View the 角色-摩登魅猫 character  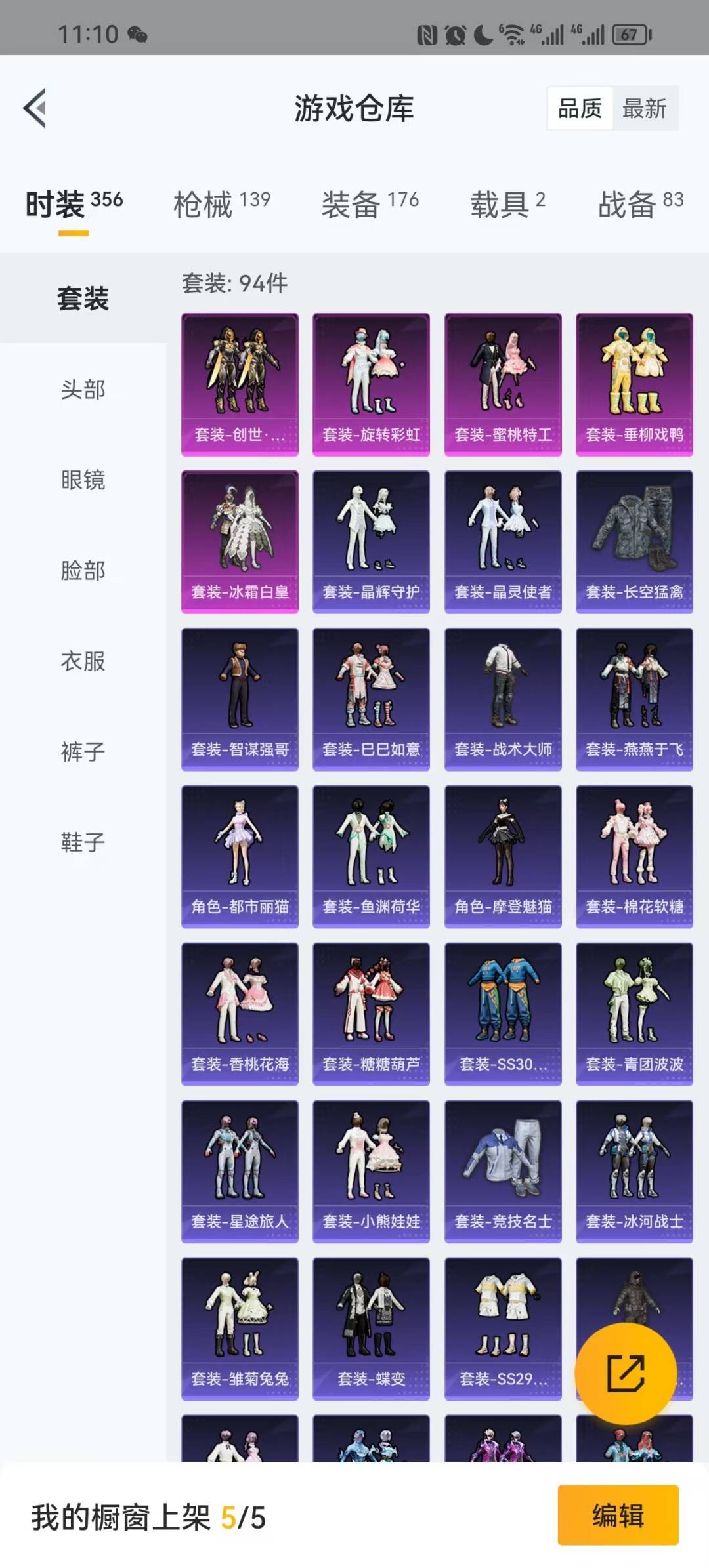point(504,857)
